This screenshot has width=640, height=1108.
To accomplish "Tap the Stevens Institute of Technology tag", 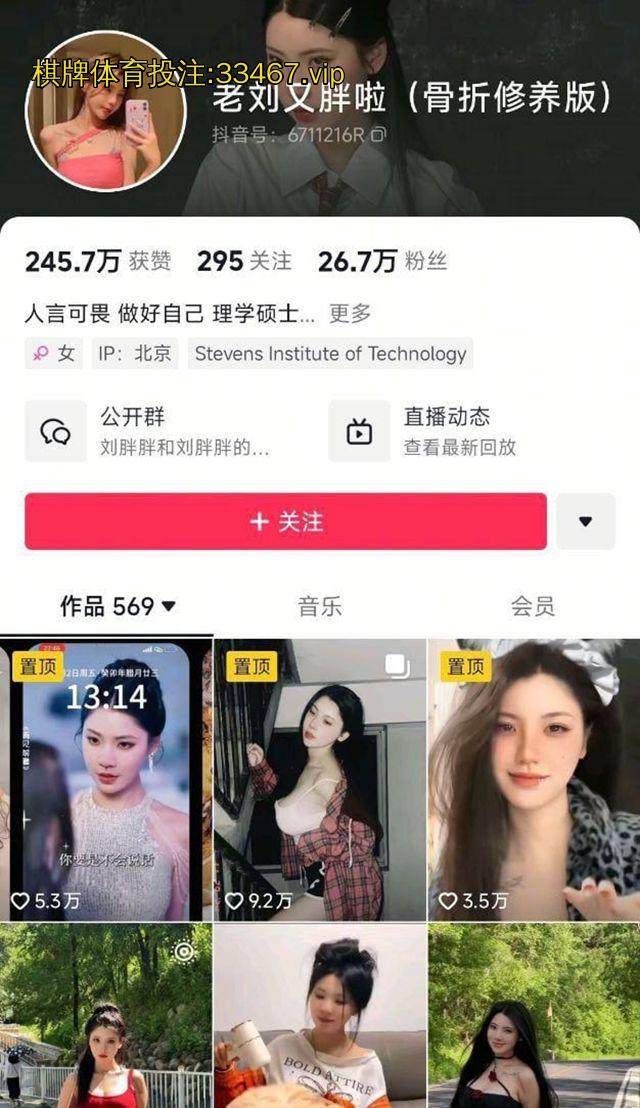I will (330, 353).
